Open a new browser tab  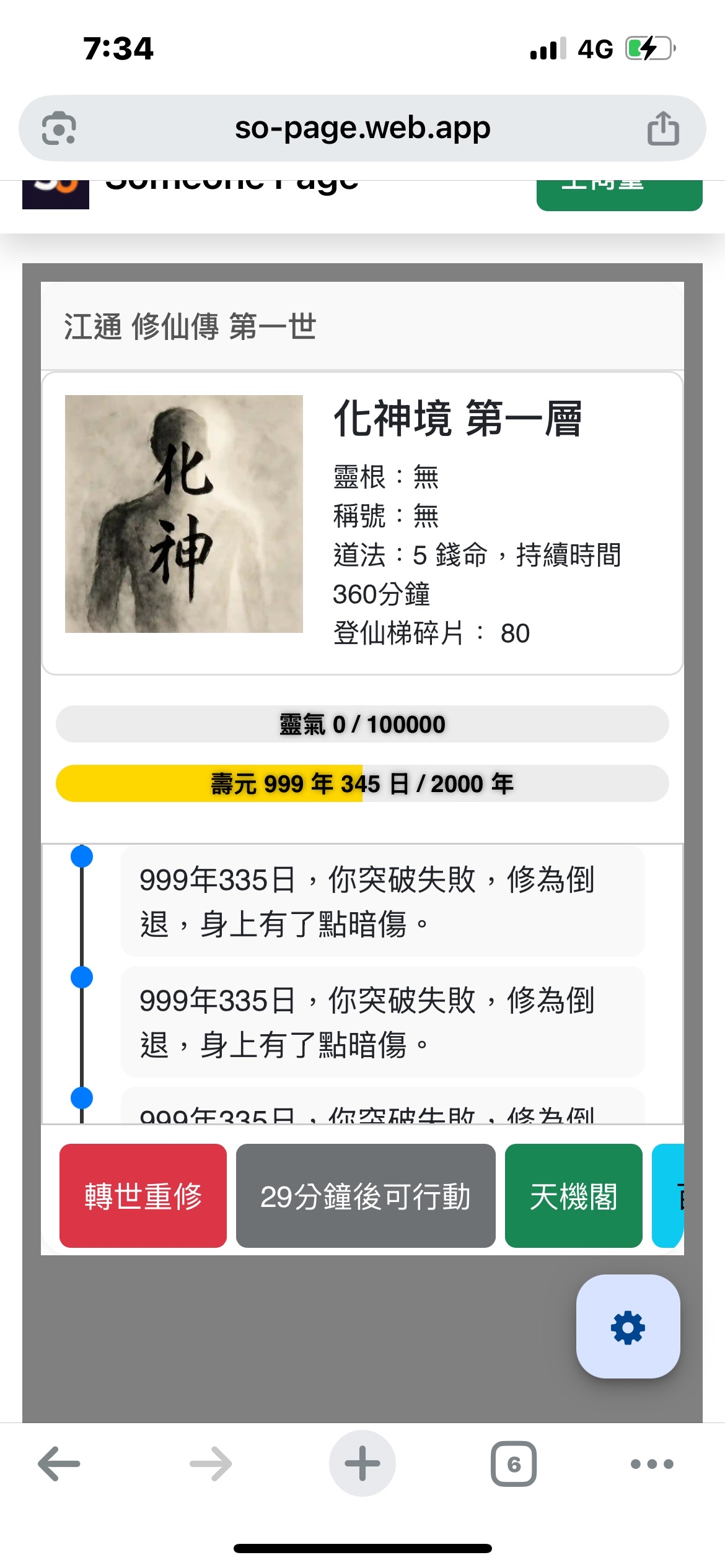point(362,1464)
